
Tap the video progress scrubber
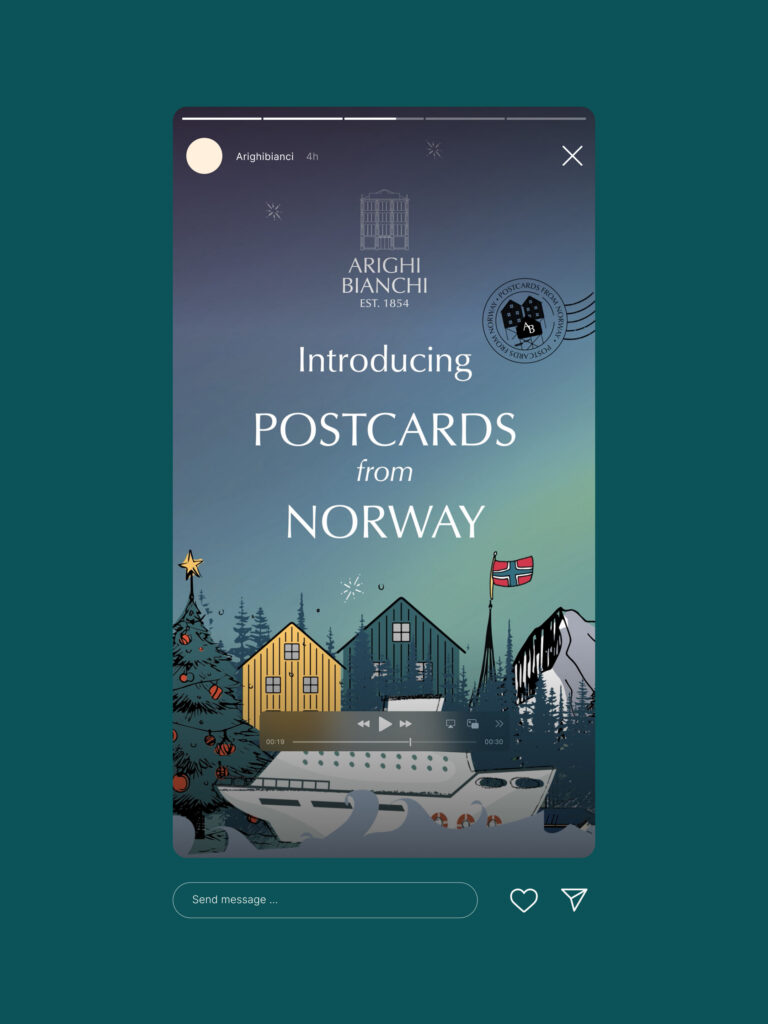coord(384,742)
